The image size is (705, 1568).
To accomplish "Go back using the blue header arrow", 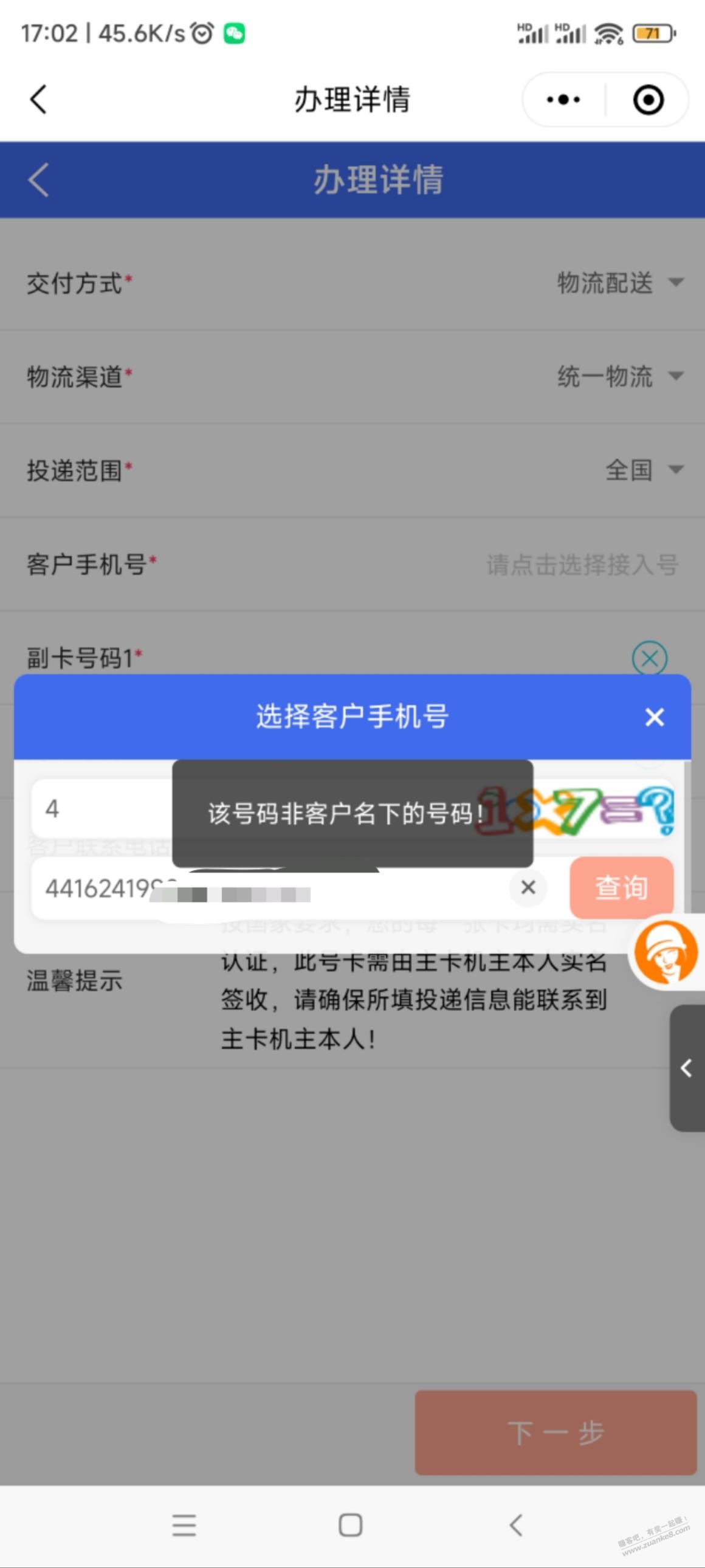I will (x=38, y=179).
